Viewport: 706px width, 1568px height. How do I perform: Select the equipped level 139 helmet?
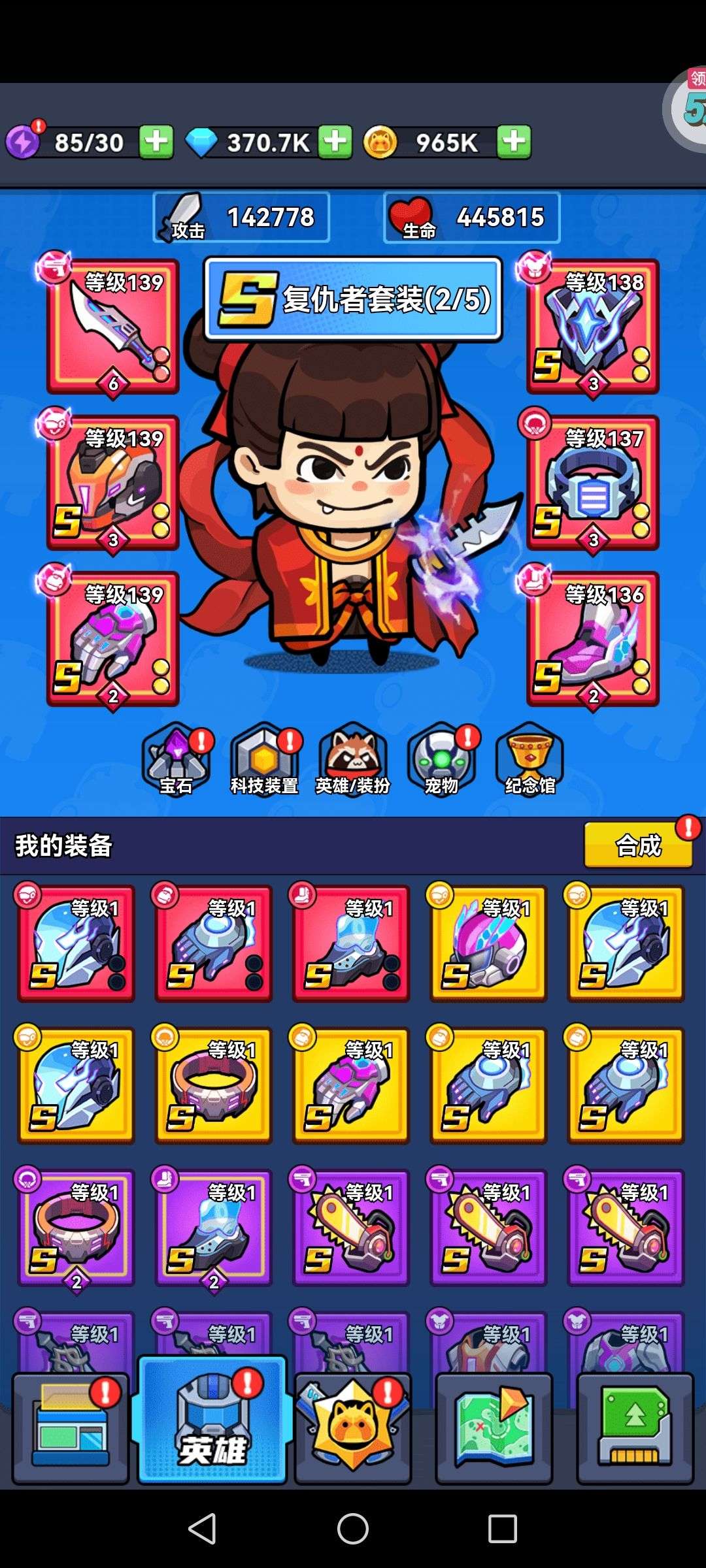[x=113, y=483]
